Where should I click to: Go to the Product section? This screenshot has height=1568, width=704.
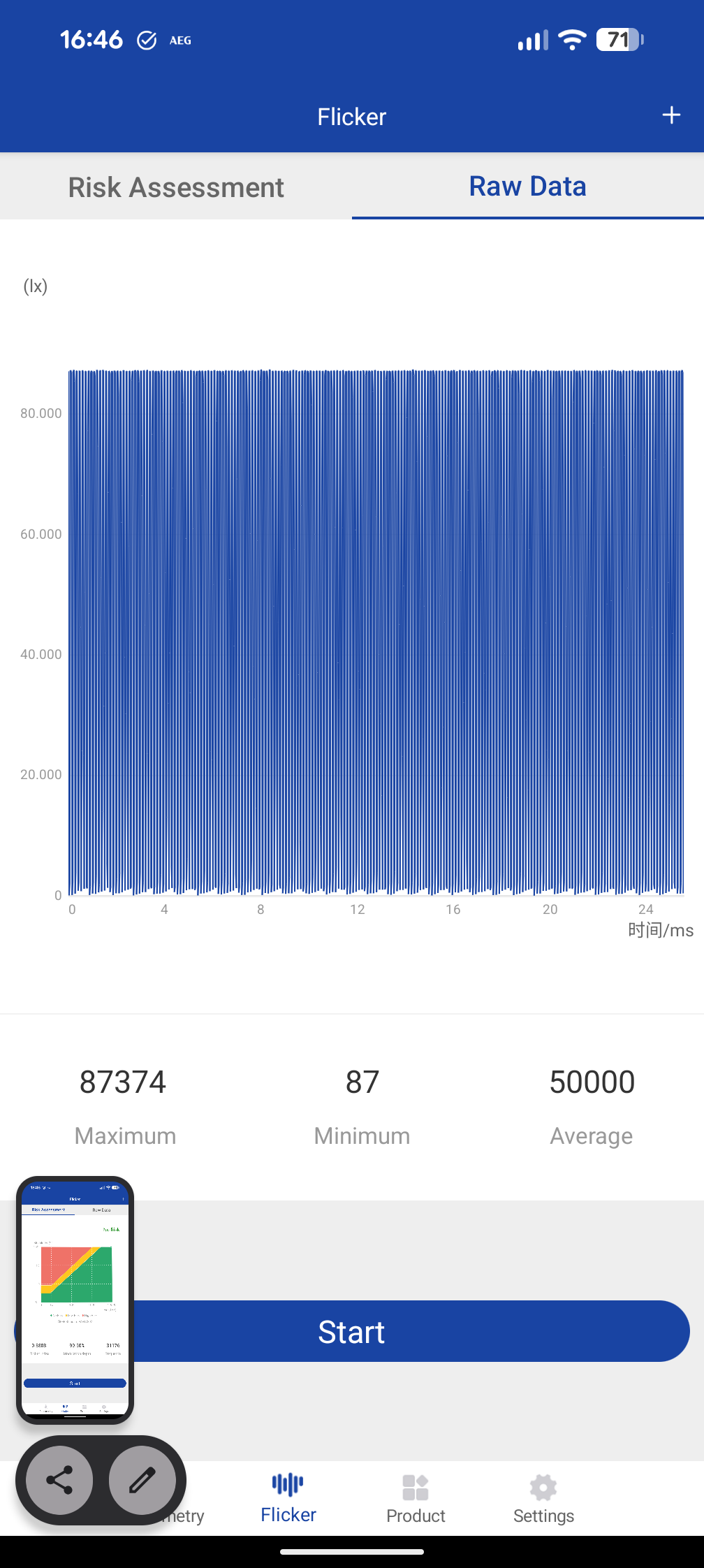(416, 1498)
